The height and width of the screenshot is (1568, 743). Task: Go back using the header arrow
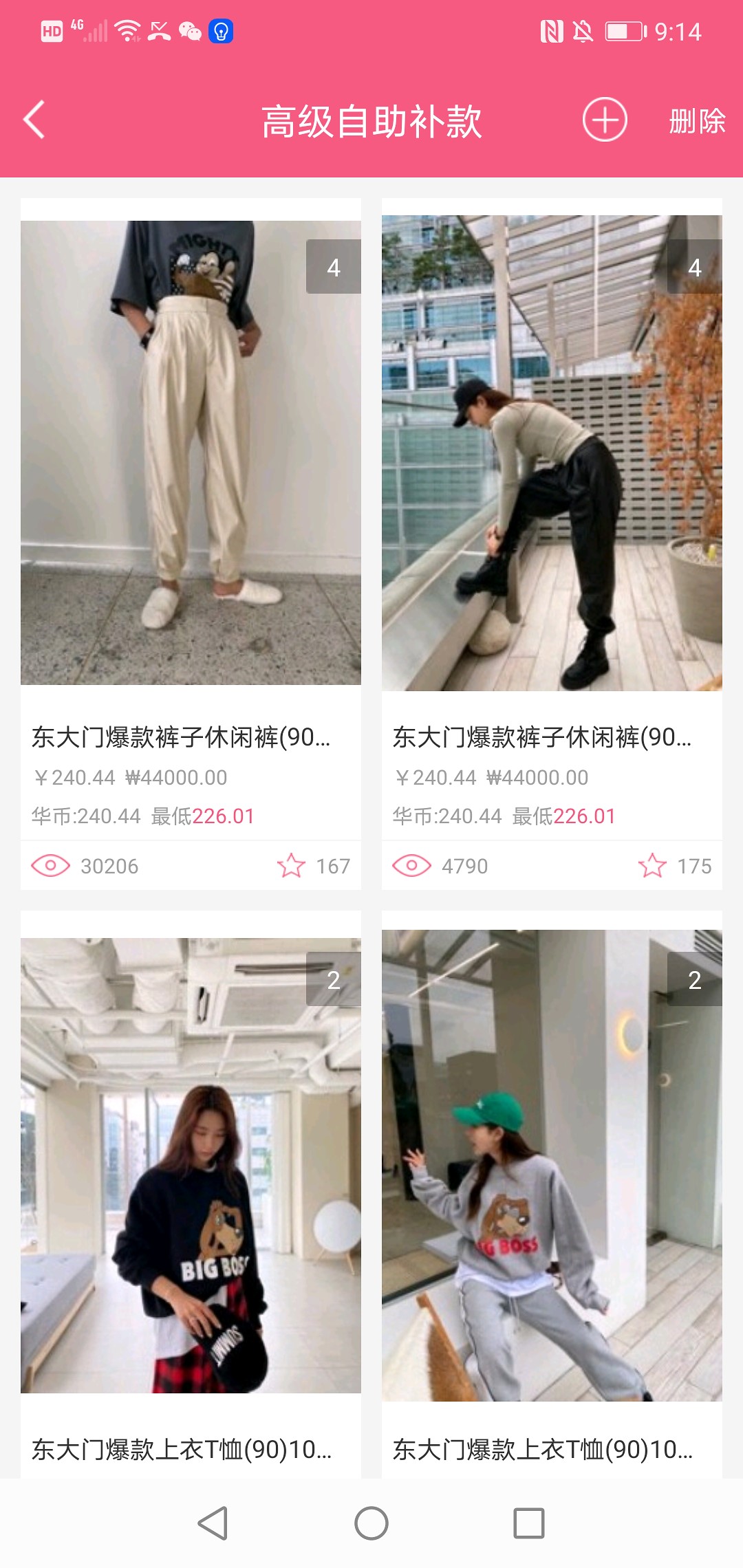coord(34,120)
